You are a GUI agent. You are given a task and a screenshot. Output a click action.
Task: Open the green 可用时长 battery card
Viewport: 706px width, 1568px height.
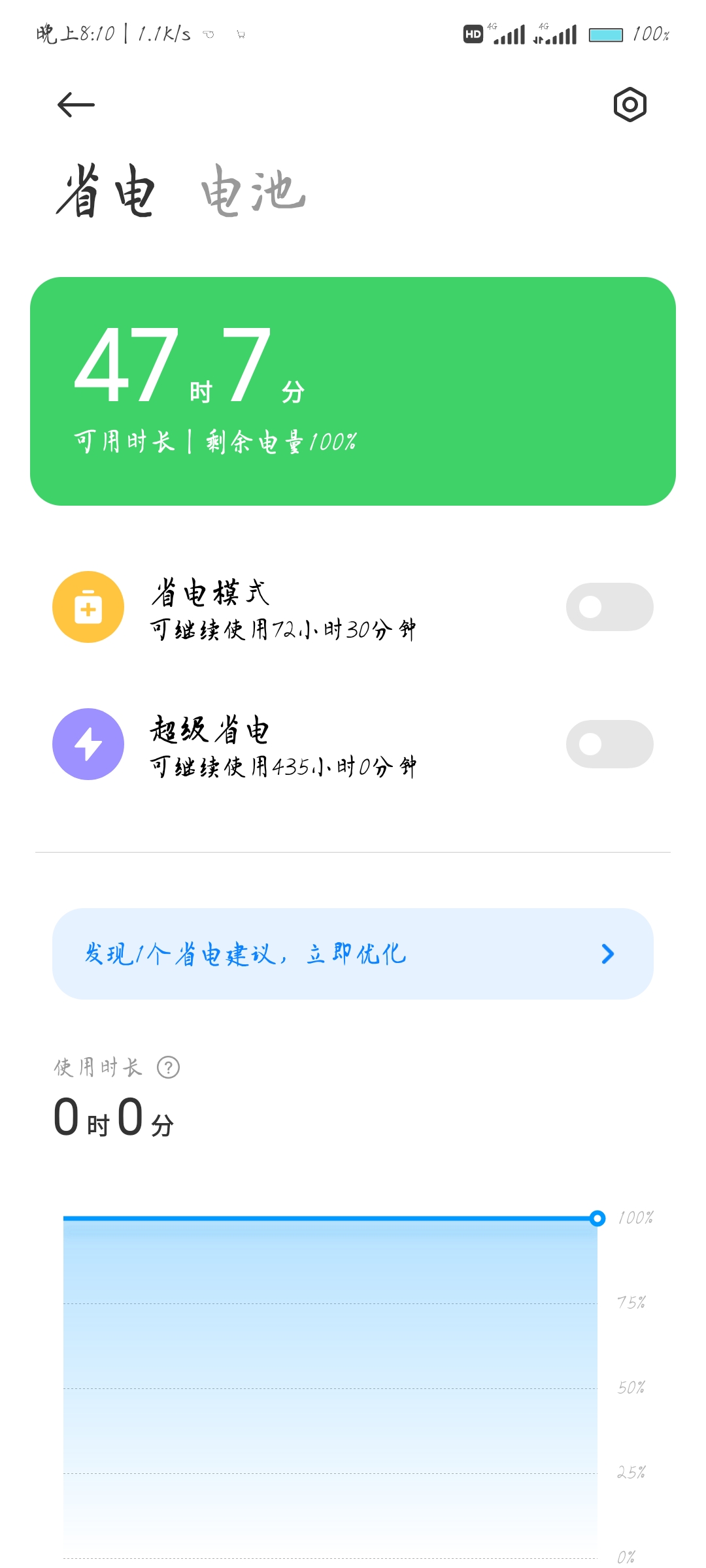[x=353, y=391]
